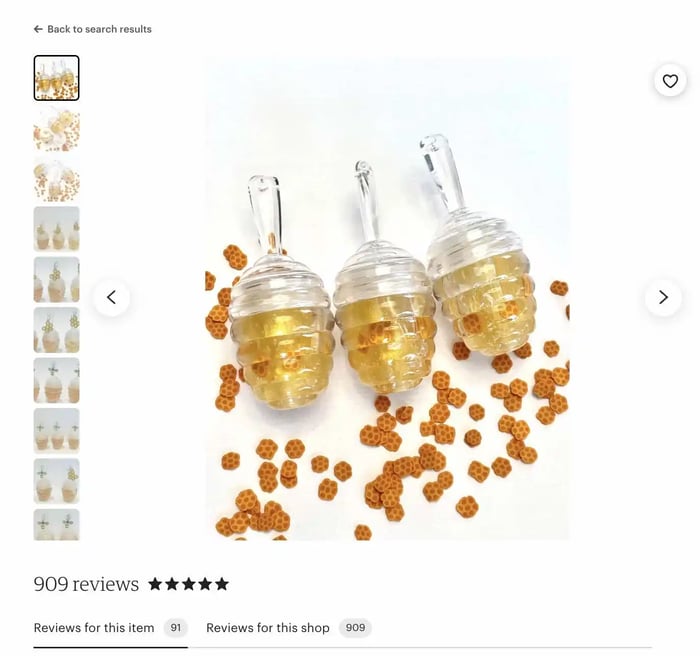Screen dimensions: 700x656
Task: Select the second thumbnail in the gallery
Action: tap(56, 129)
